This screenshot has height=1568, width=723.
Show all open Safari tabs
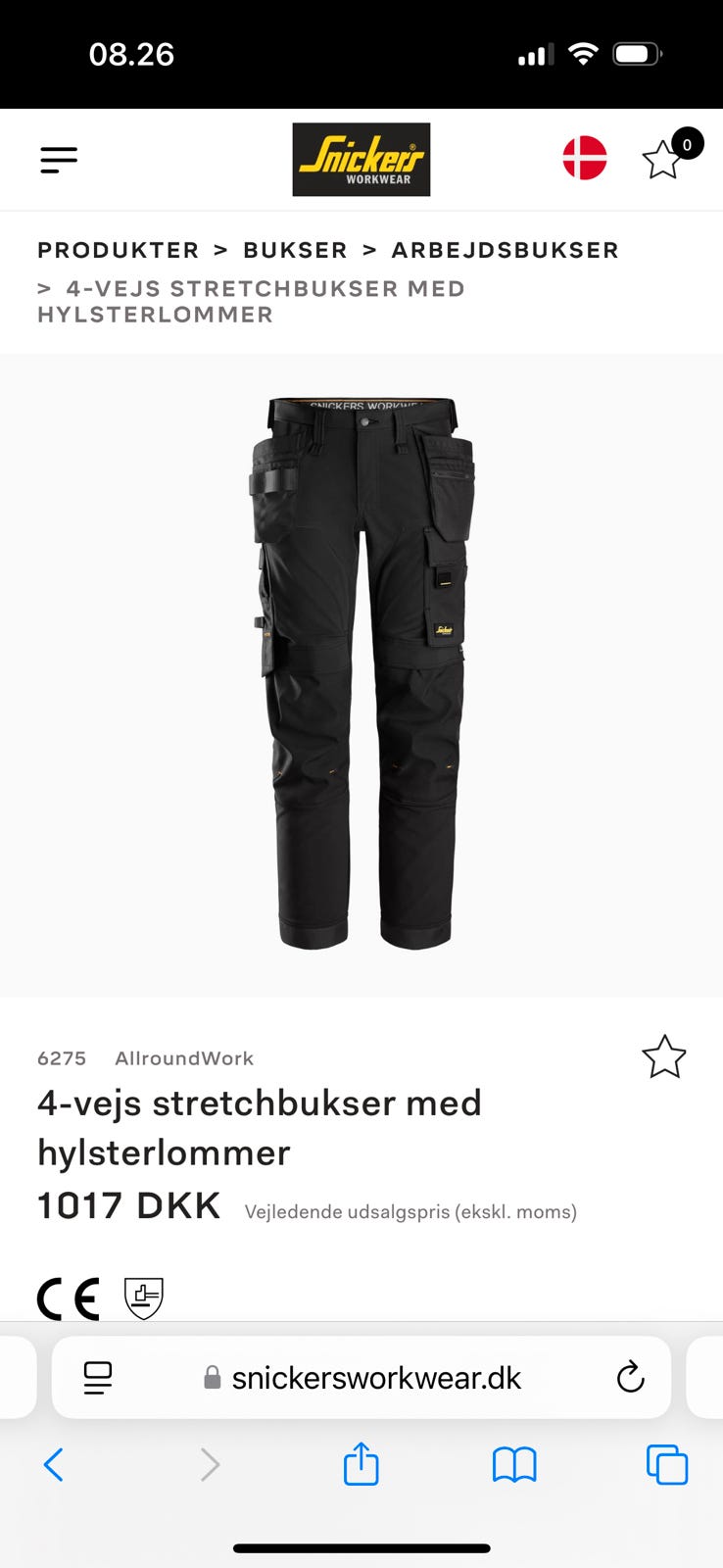(667, 1465)
